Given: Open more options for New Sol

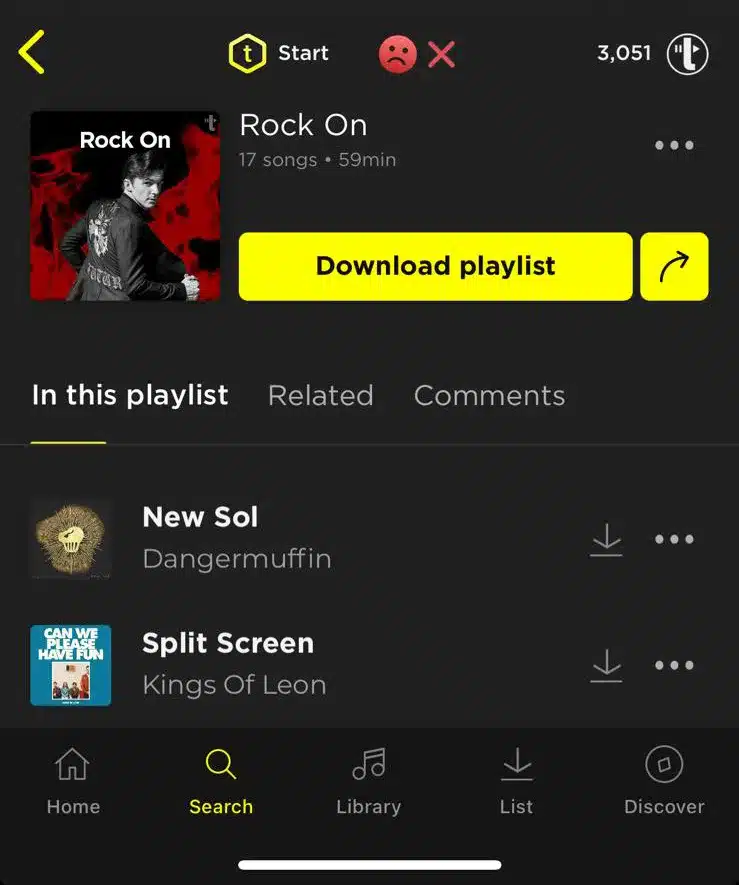Looking at the screenshot, I should point(674,540).
